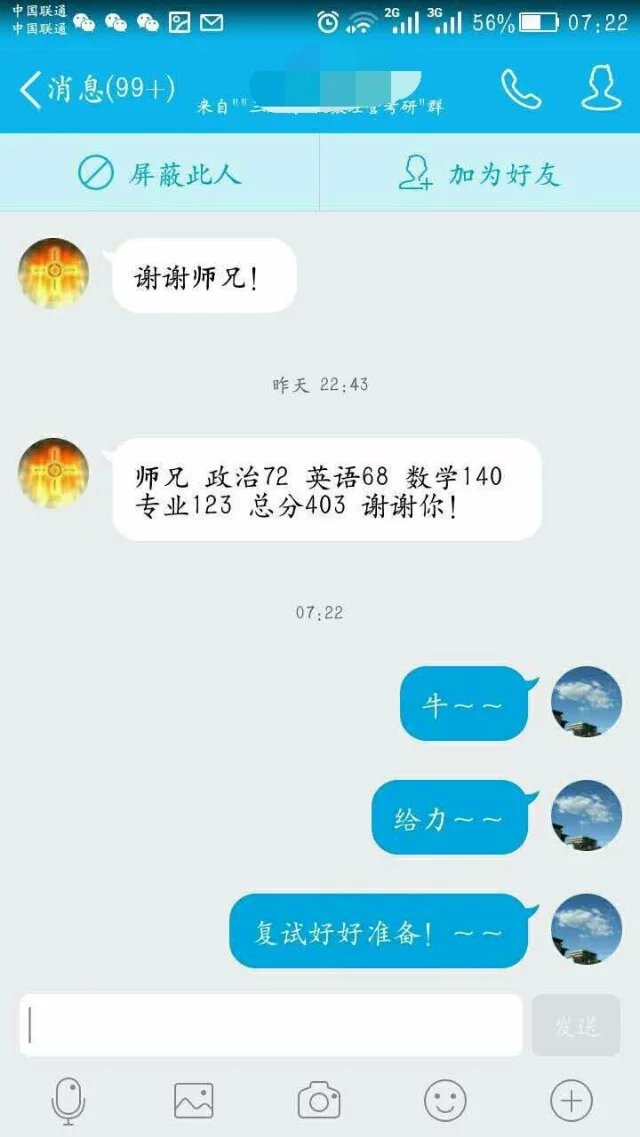The width and height of the screenshot is (640, 1137).
Task: Focus the message text input box
Action: point(270,1025)
